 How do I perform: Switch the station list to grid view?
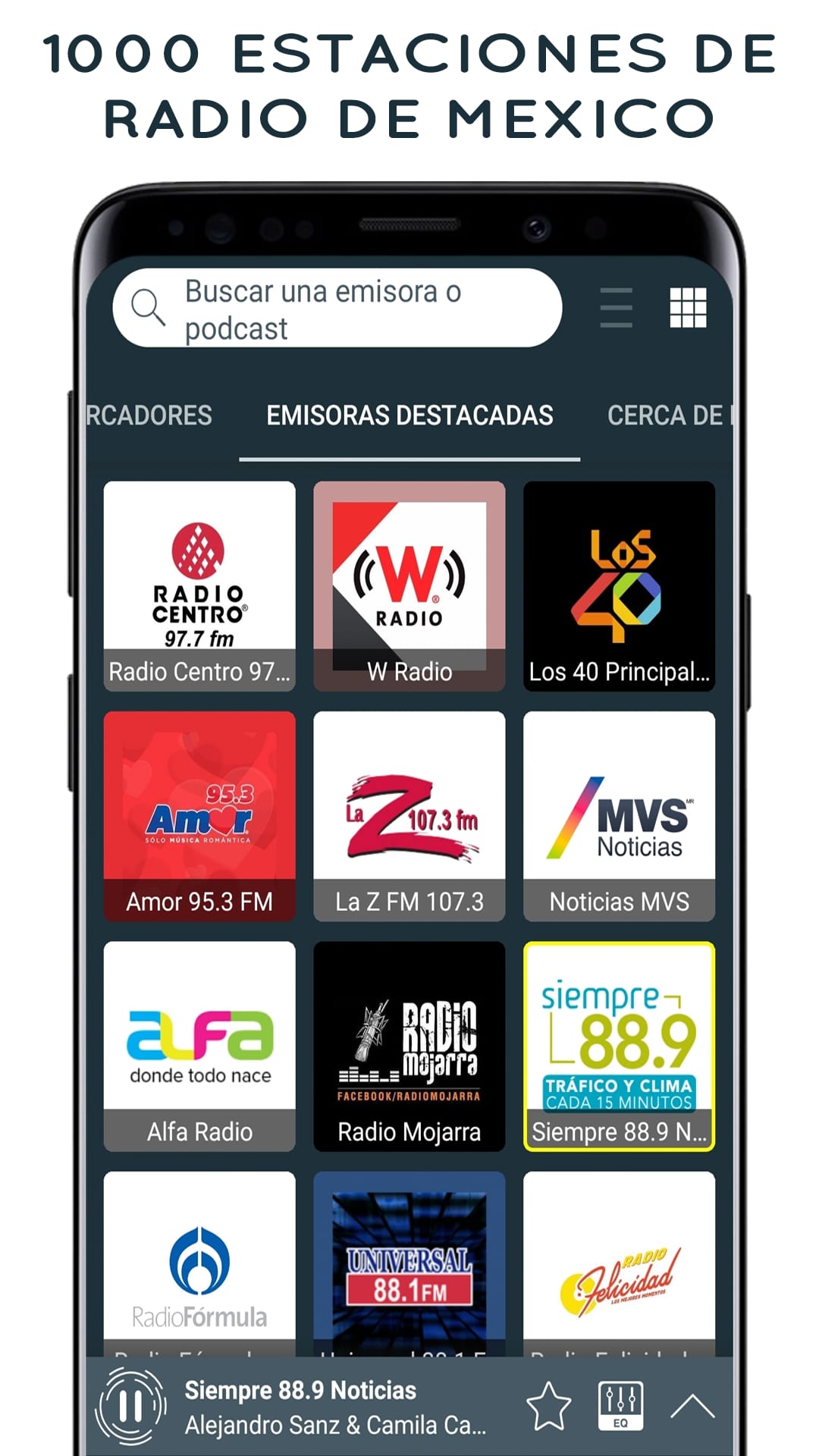click(x=689, y=307)
